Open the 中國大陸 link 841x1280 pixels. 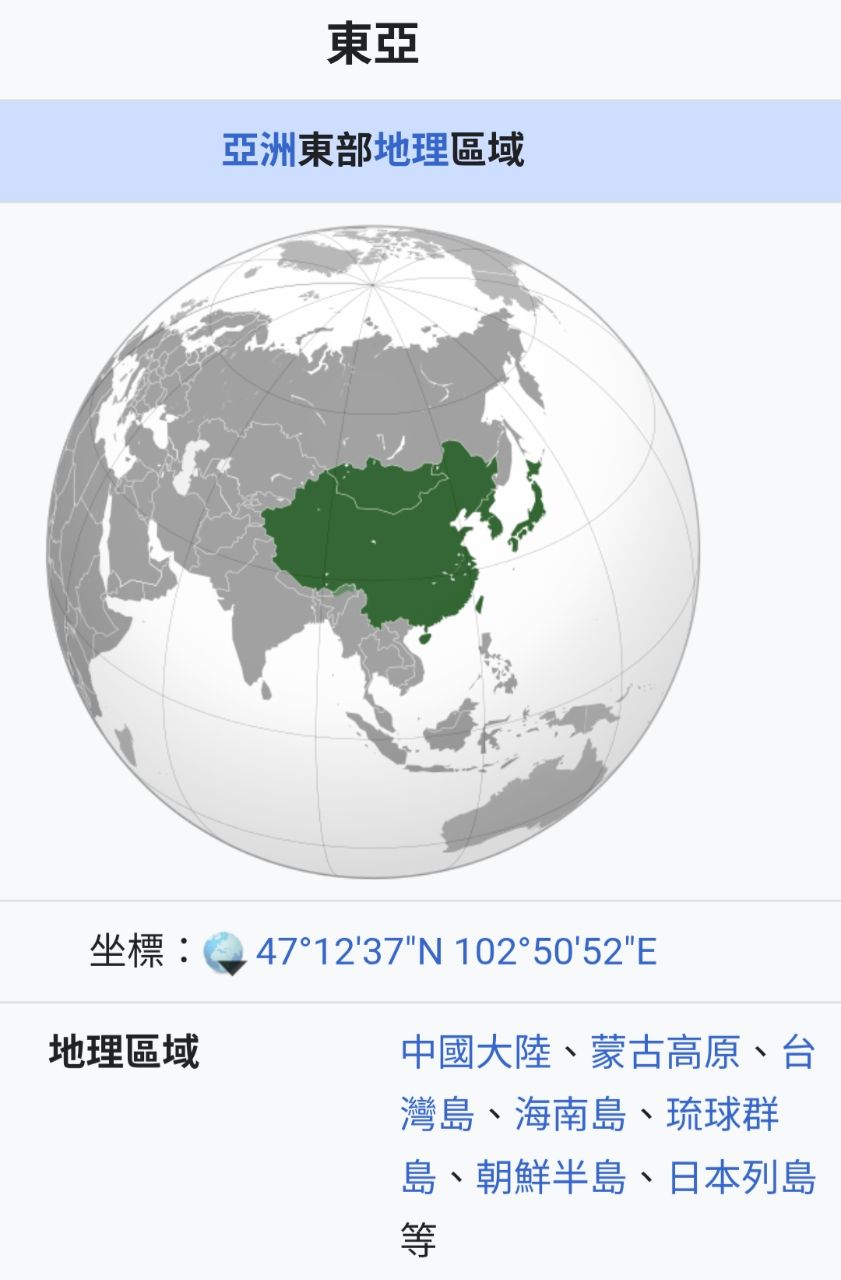coord(476,1052)
